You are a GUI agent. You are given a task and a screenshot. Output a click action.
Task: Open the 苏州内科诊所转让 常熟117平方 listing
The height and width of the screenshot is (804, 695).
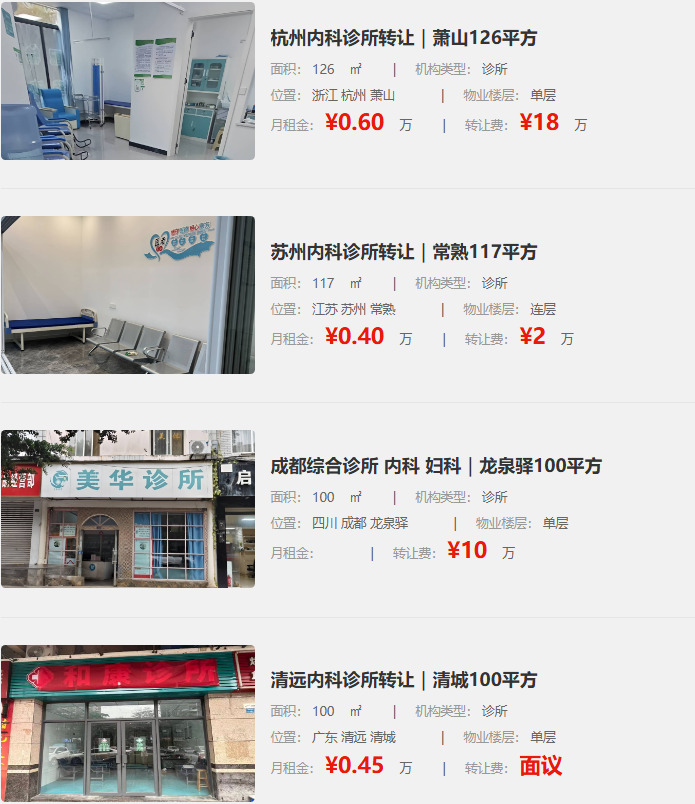pyautogui.click(x=404, y=252)
